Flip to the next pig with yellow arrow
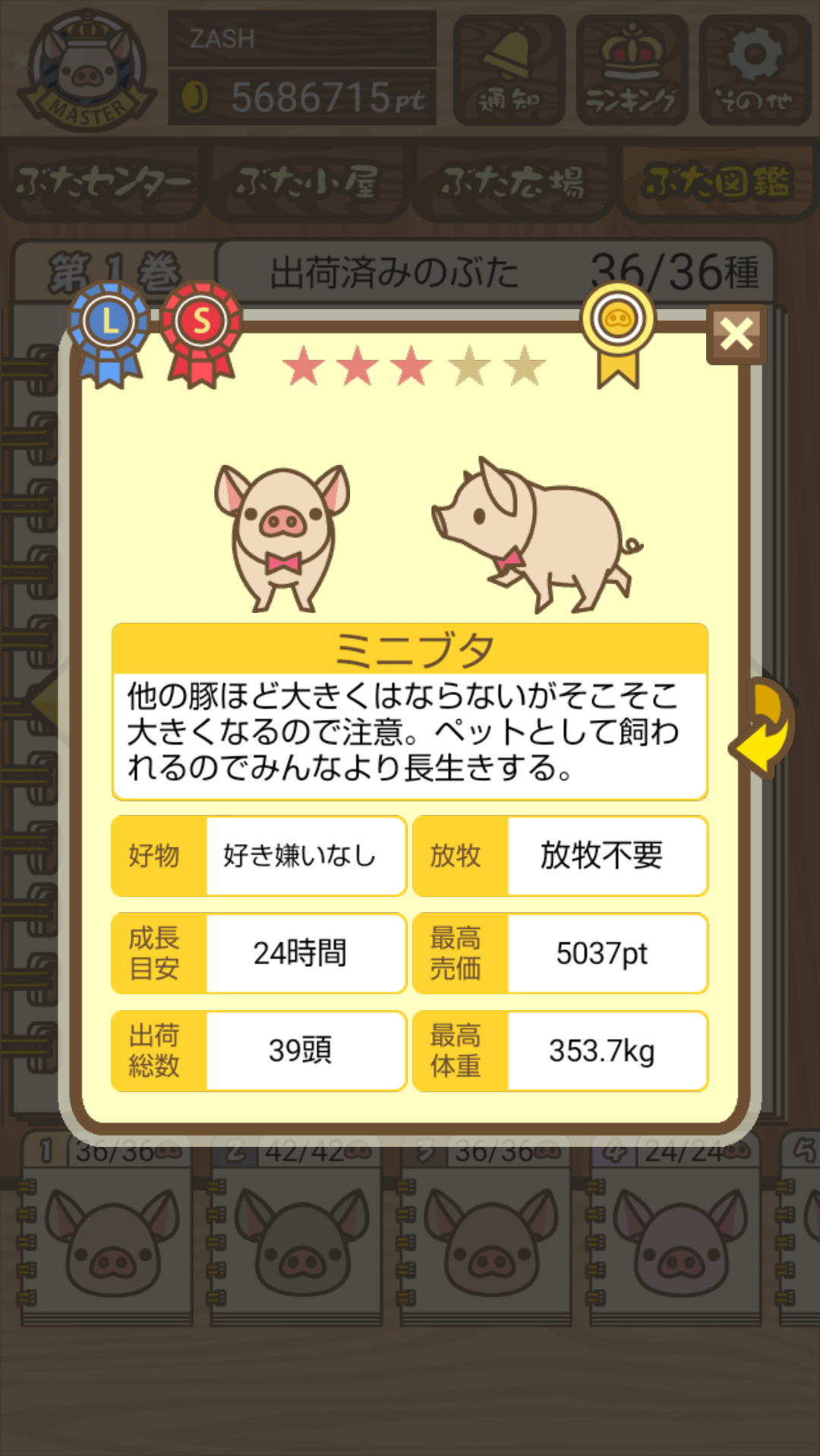The image size is (820, 1456). [764, 728]
